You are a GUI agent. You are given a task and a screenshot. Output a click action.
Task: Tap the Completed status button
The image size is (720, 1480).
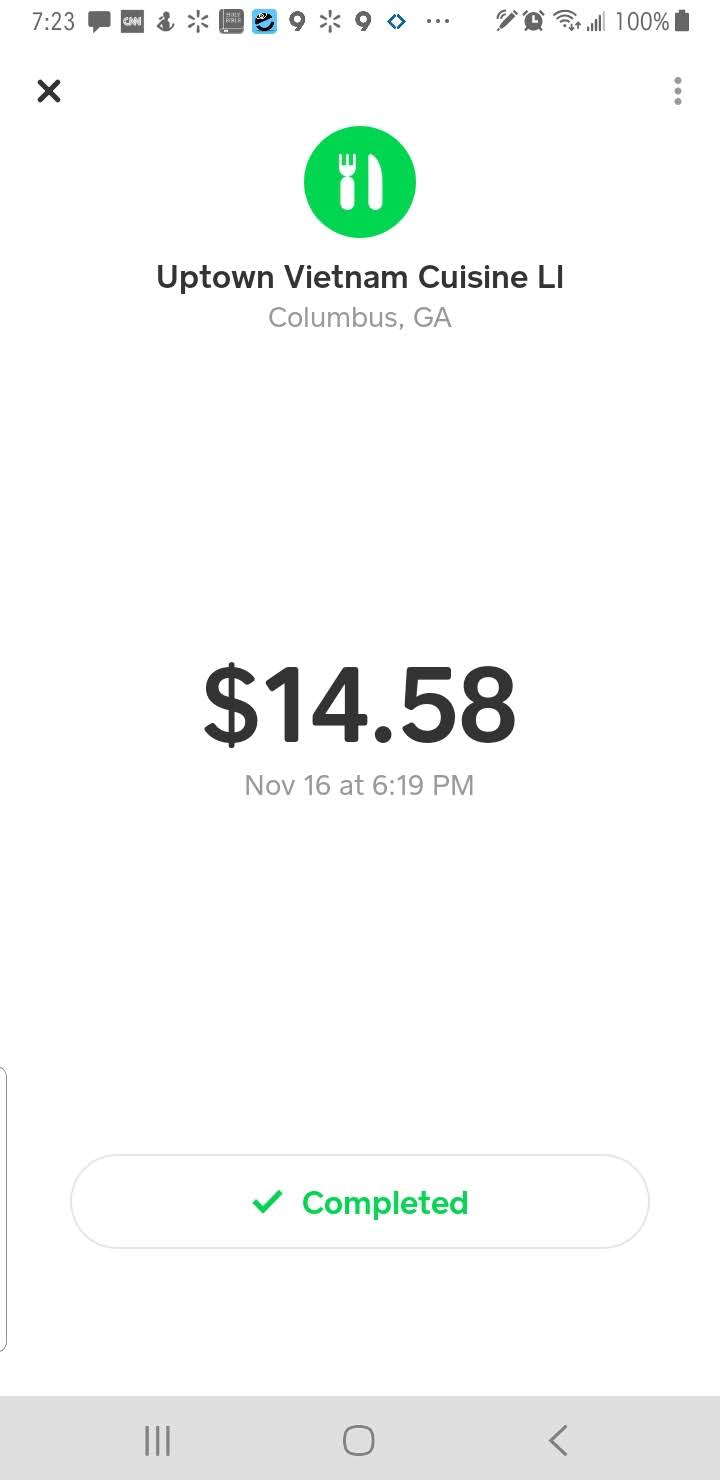click(360, 1201)
